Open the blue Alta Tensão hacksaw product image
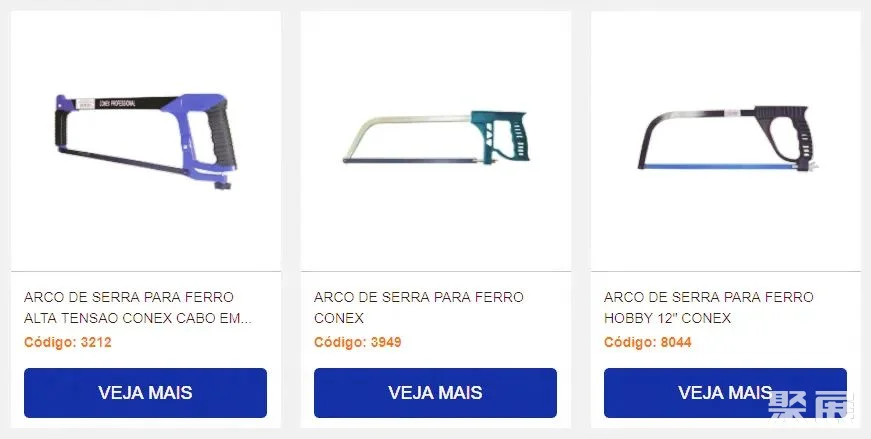This screenshot has height=439, width=871. pos(146,139)
